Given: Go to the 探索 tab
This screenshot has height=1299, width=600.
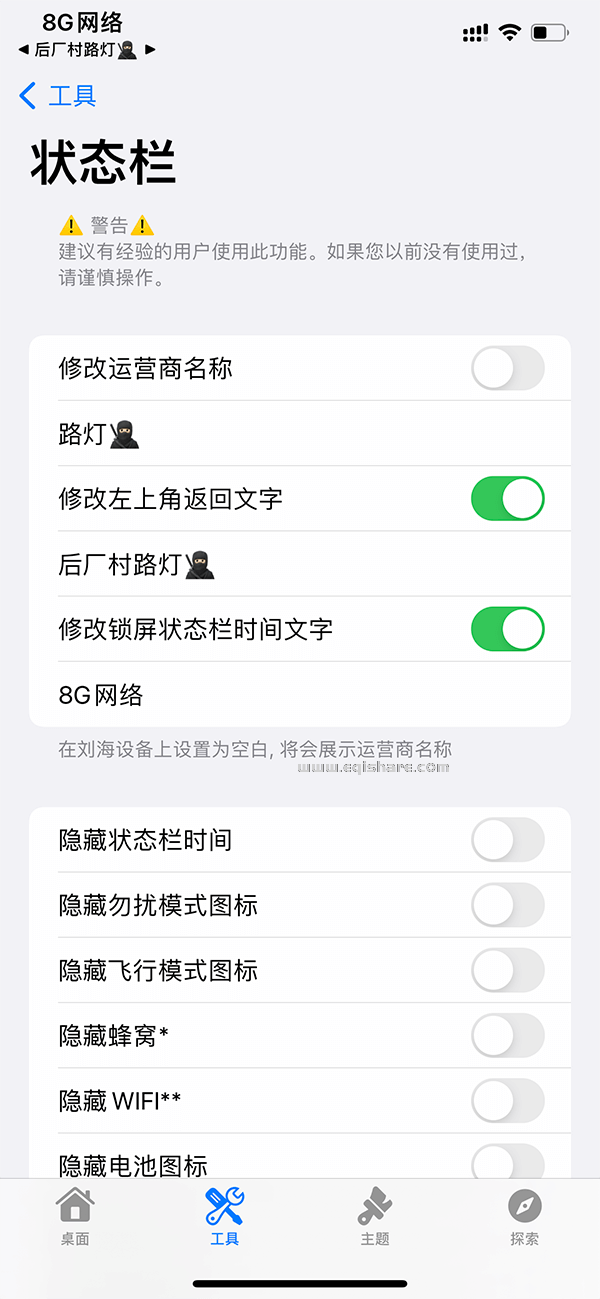Looking at the screenshot, I should (x=524, y=1217).
